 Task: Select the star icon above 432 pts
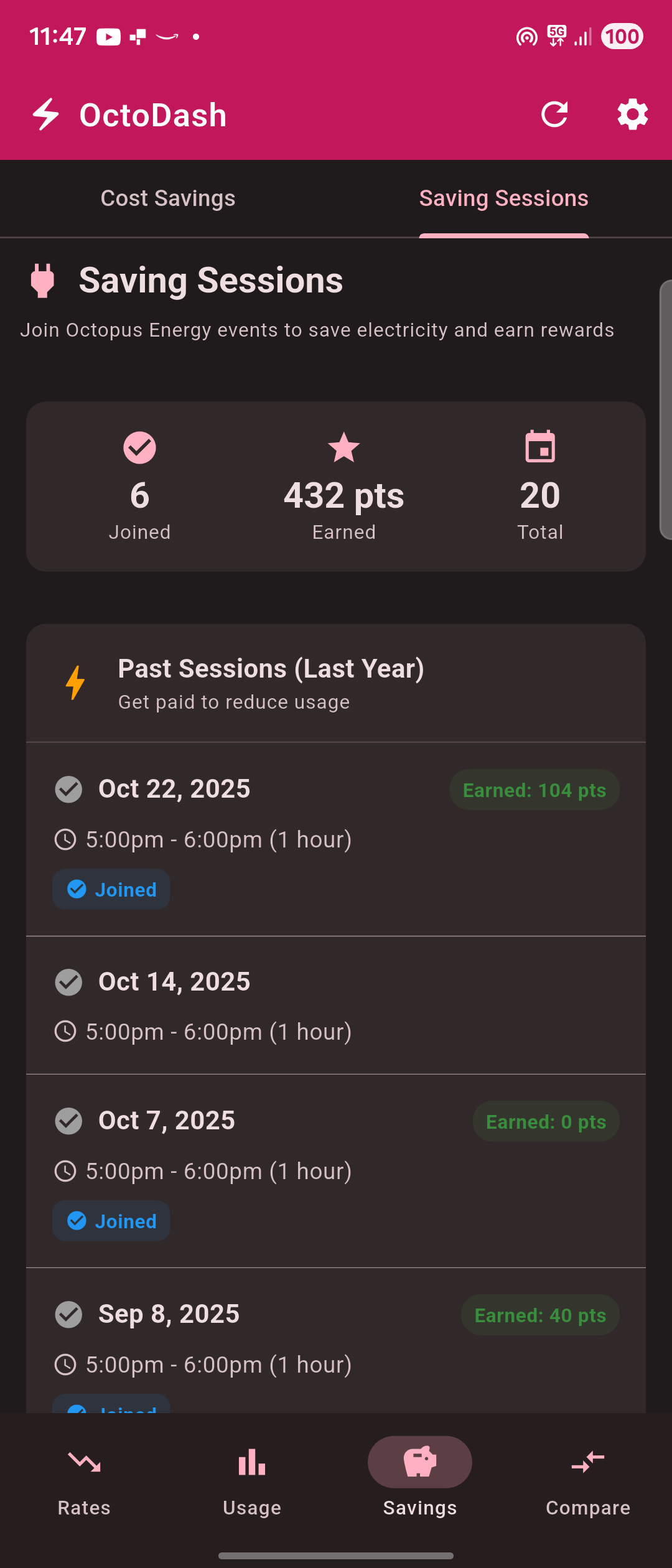343,447
